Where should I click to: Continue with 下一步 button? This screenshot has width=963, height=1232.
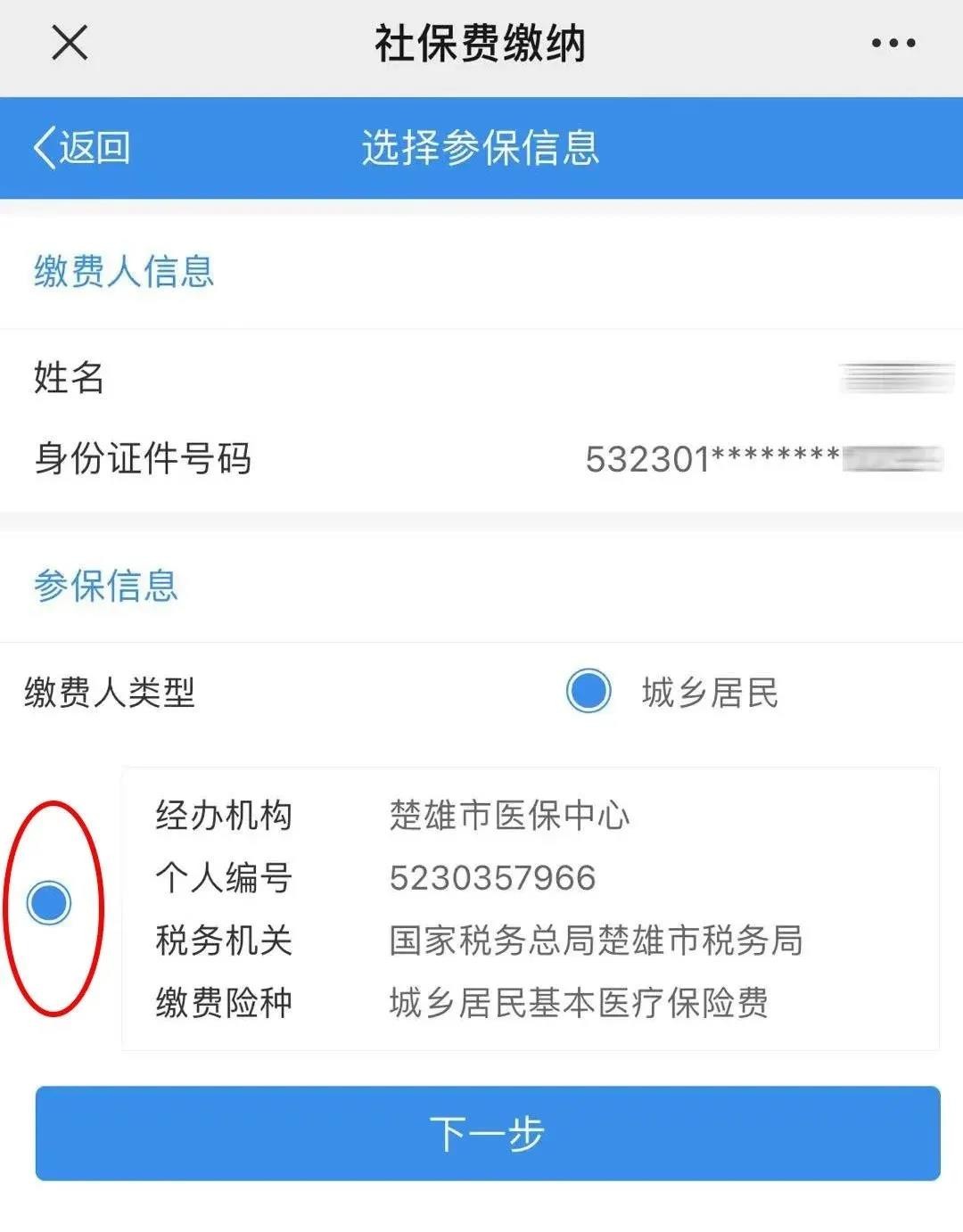pos(488,1133)
